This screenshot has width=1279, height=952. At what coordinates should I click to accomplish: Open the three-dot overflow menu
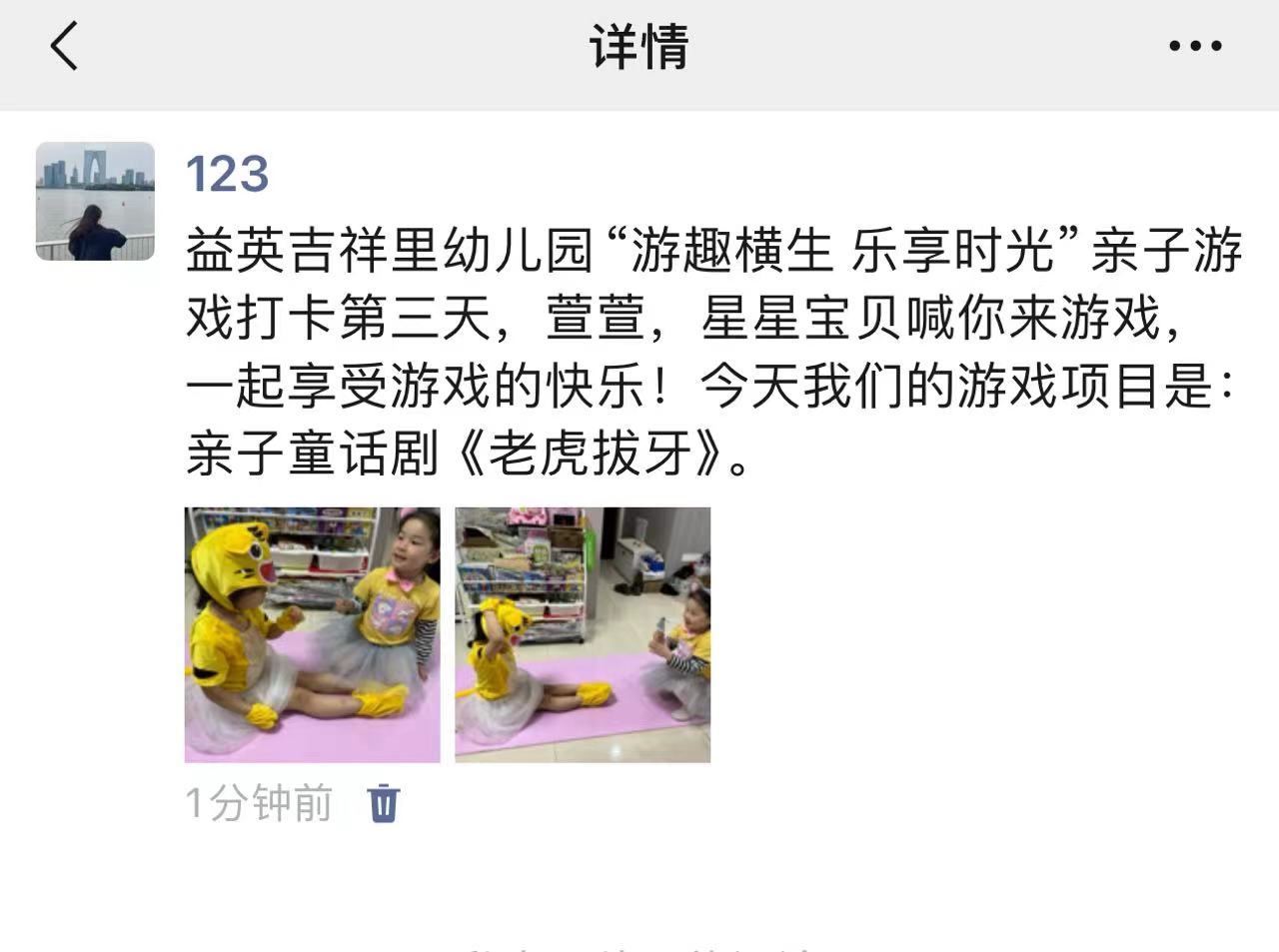[x=1195, y=46]
